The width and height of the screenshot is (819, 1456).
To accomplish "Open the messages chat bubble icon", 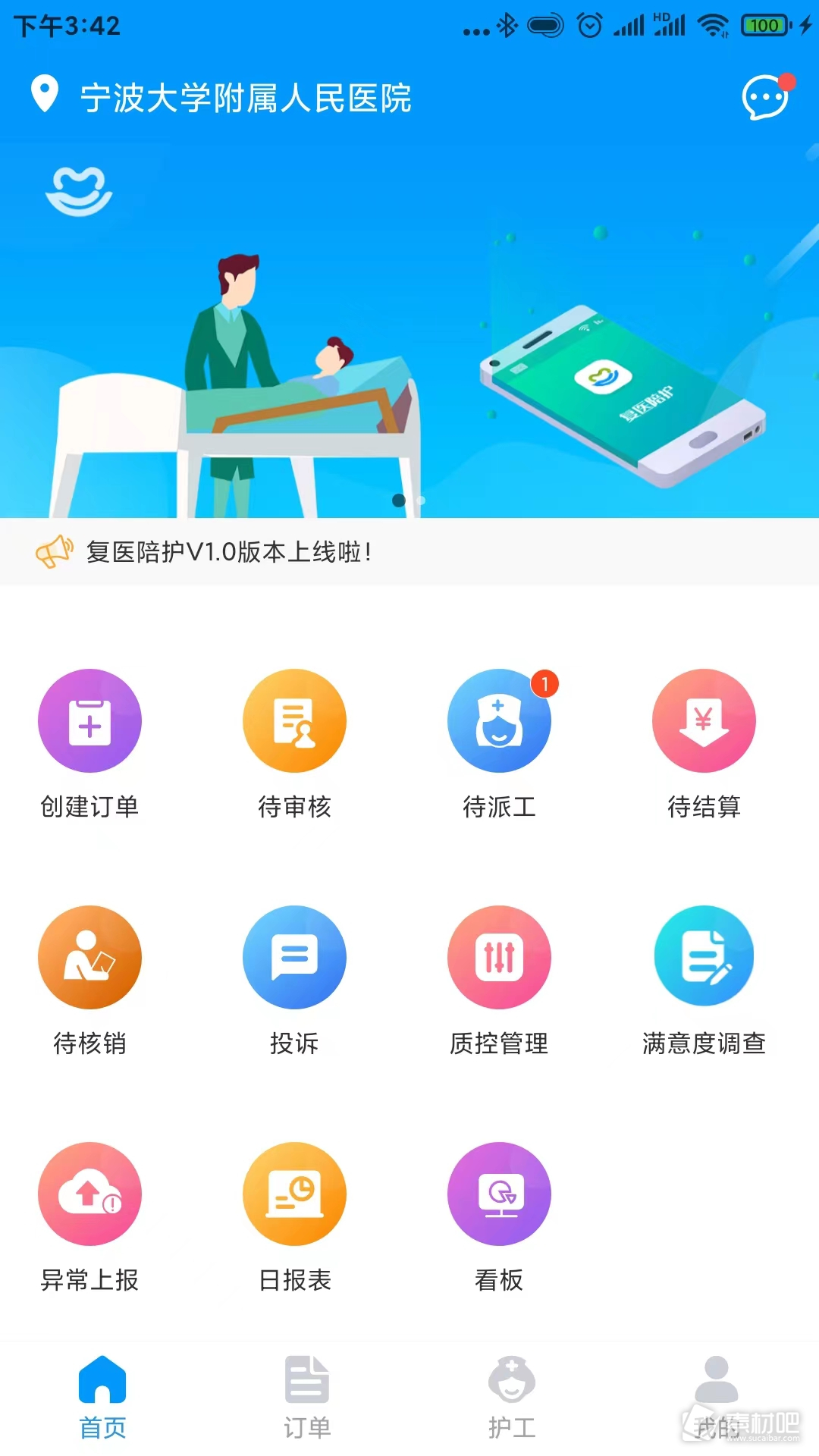I will click(x=767, y=97).
